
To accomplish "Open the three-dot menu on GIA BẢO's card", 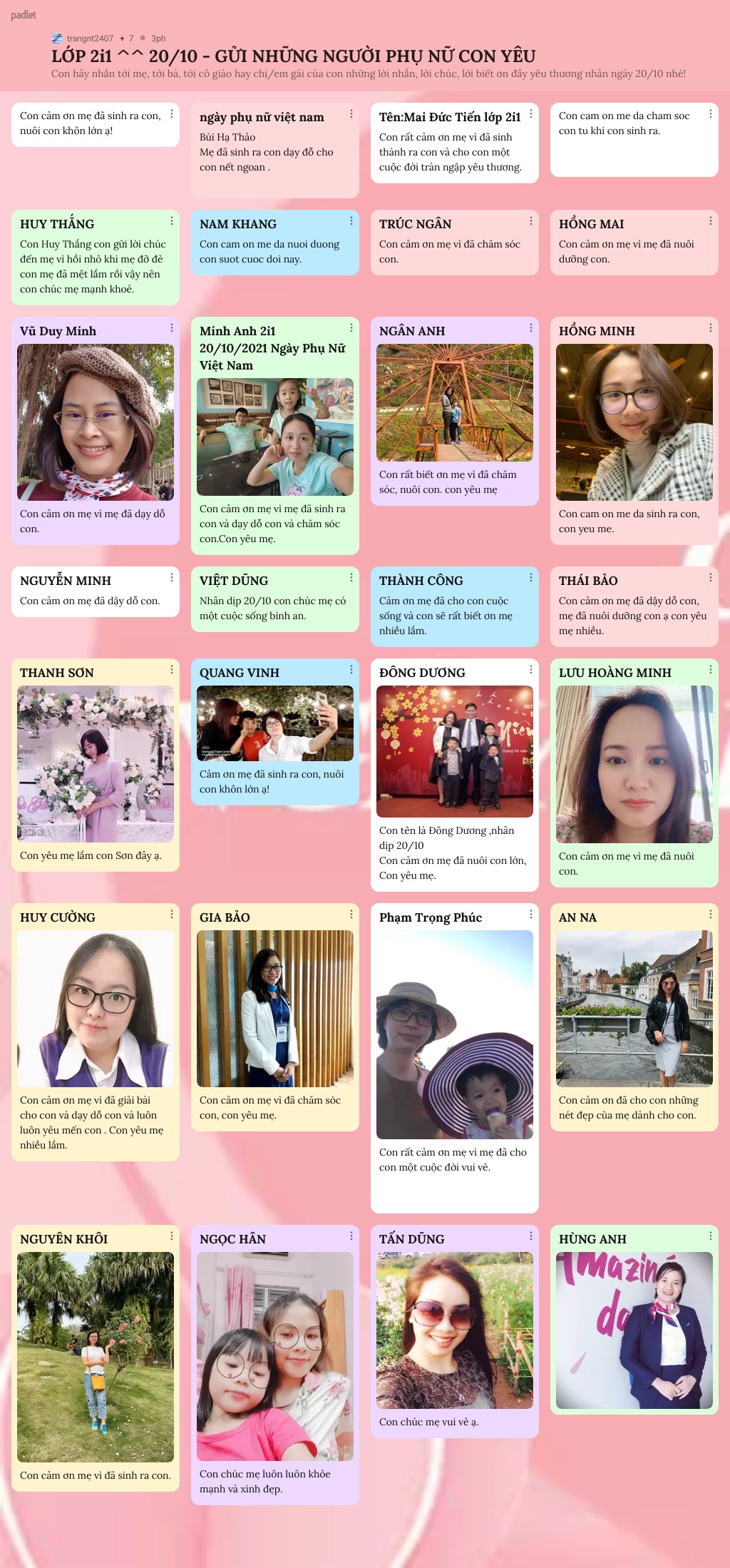I will coord(351,915).
